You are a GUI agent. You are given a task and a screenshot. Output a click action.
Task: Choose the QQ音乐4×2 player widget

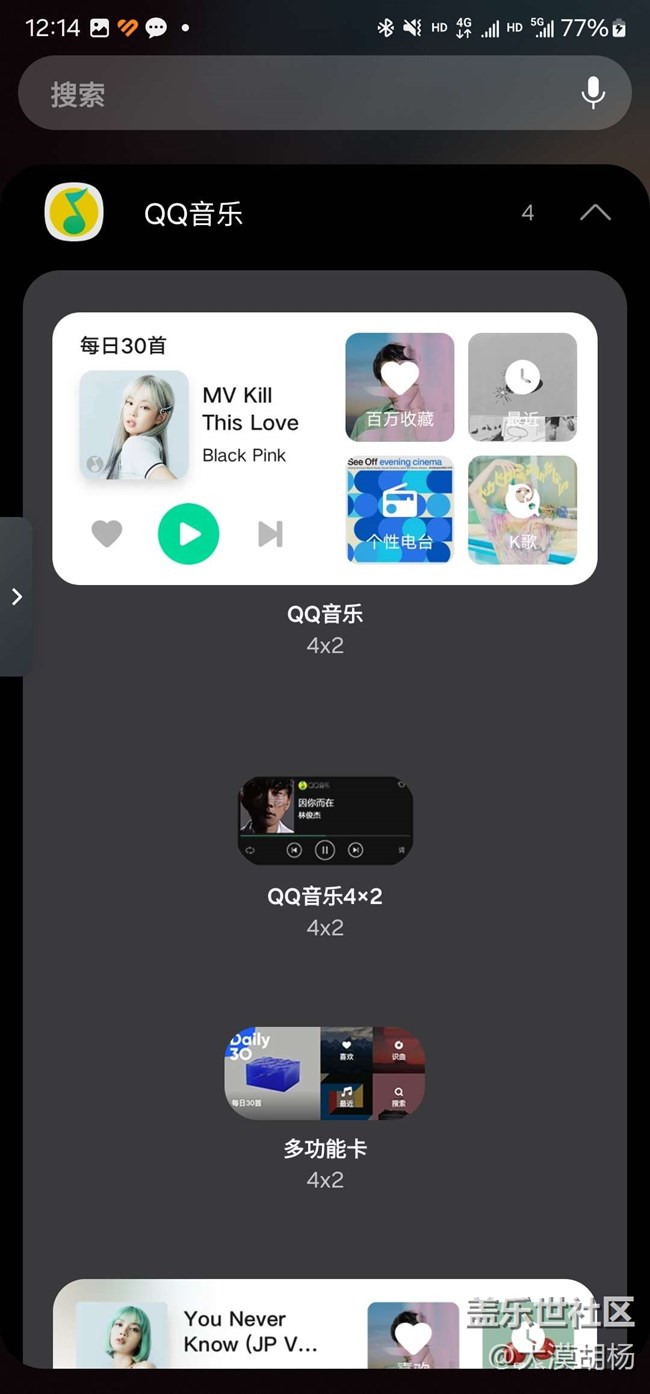325,820
